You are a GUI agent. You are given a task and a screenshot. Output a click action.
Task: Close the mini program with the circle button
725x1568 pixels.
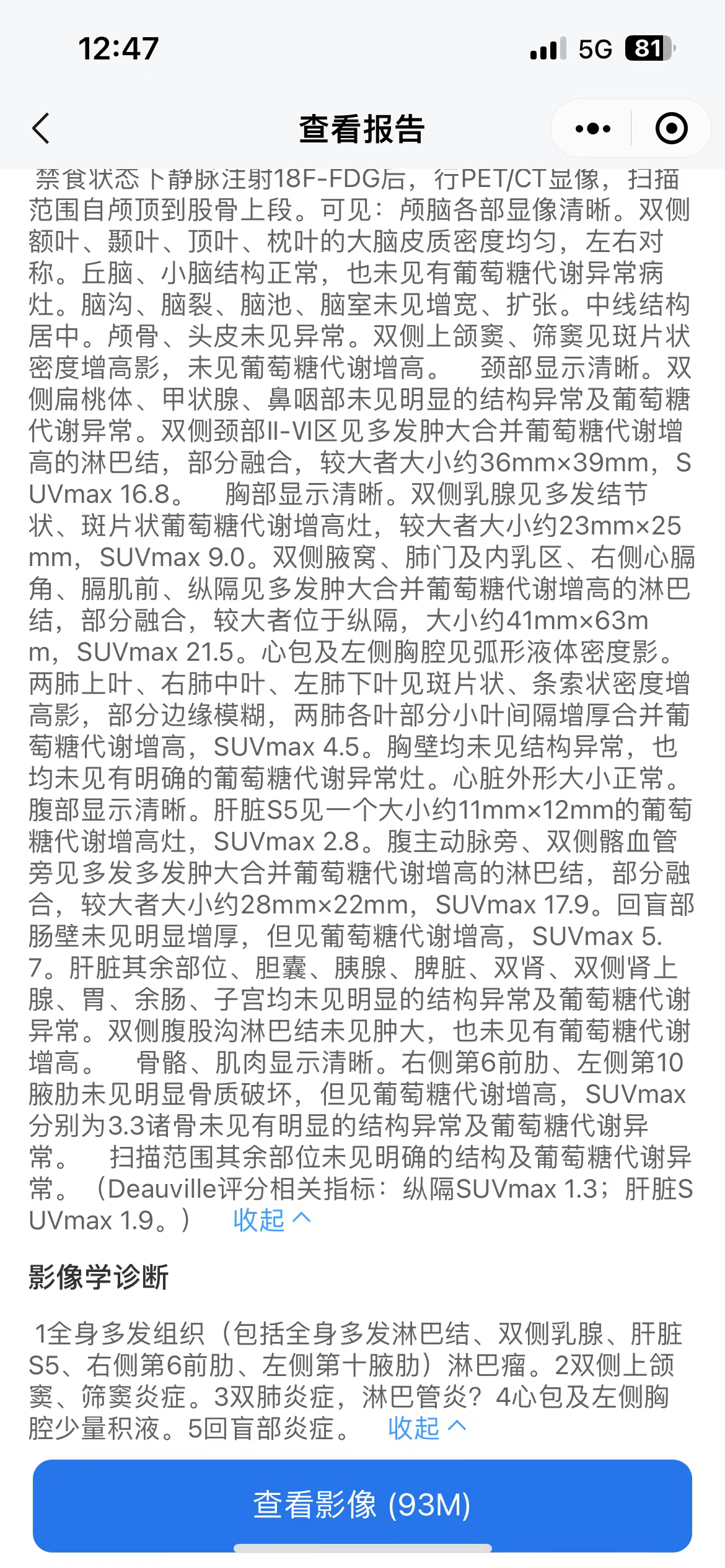click(x=671, y=129)
